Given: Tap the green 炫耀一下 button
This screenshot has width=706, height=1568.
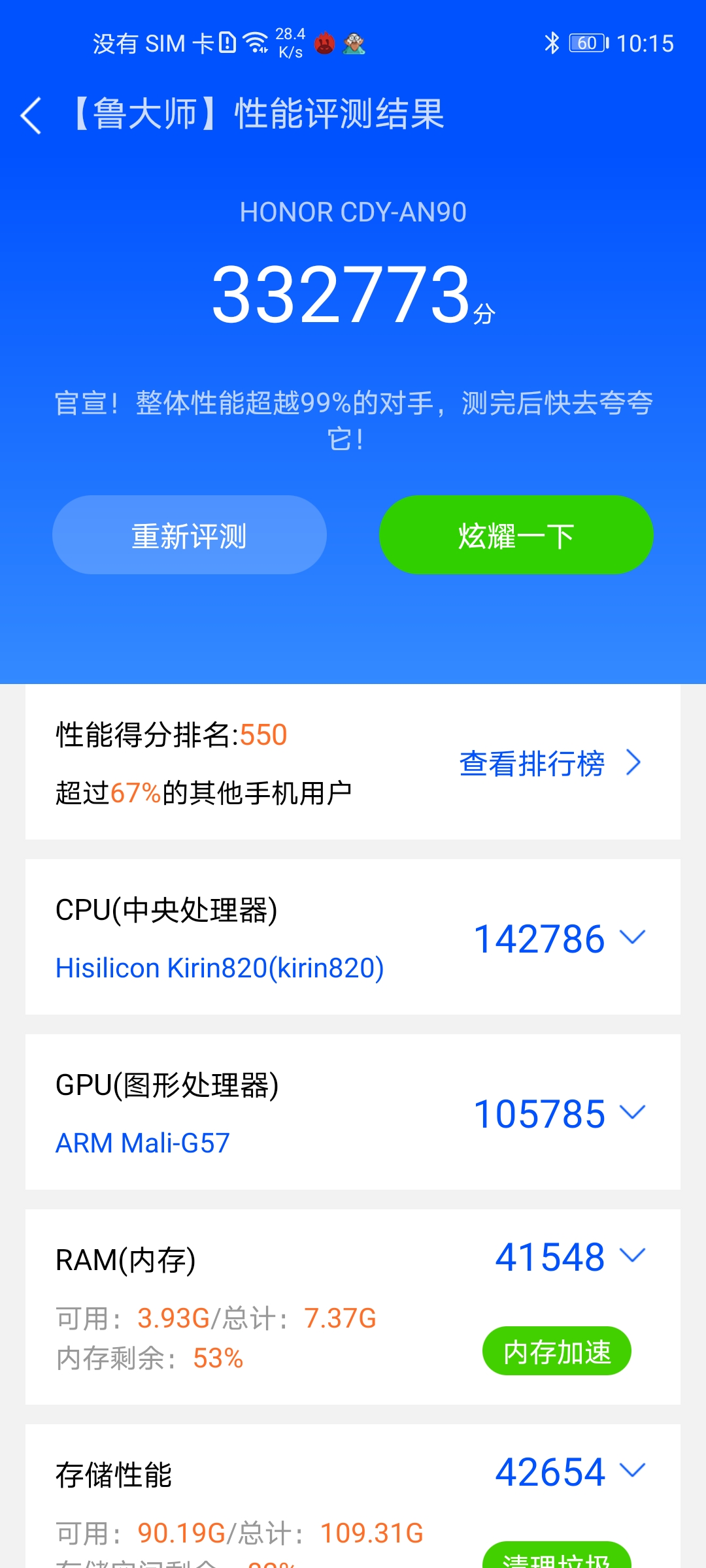Looking at the screenshot, I should (516, 534).
